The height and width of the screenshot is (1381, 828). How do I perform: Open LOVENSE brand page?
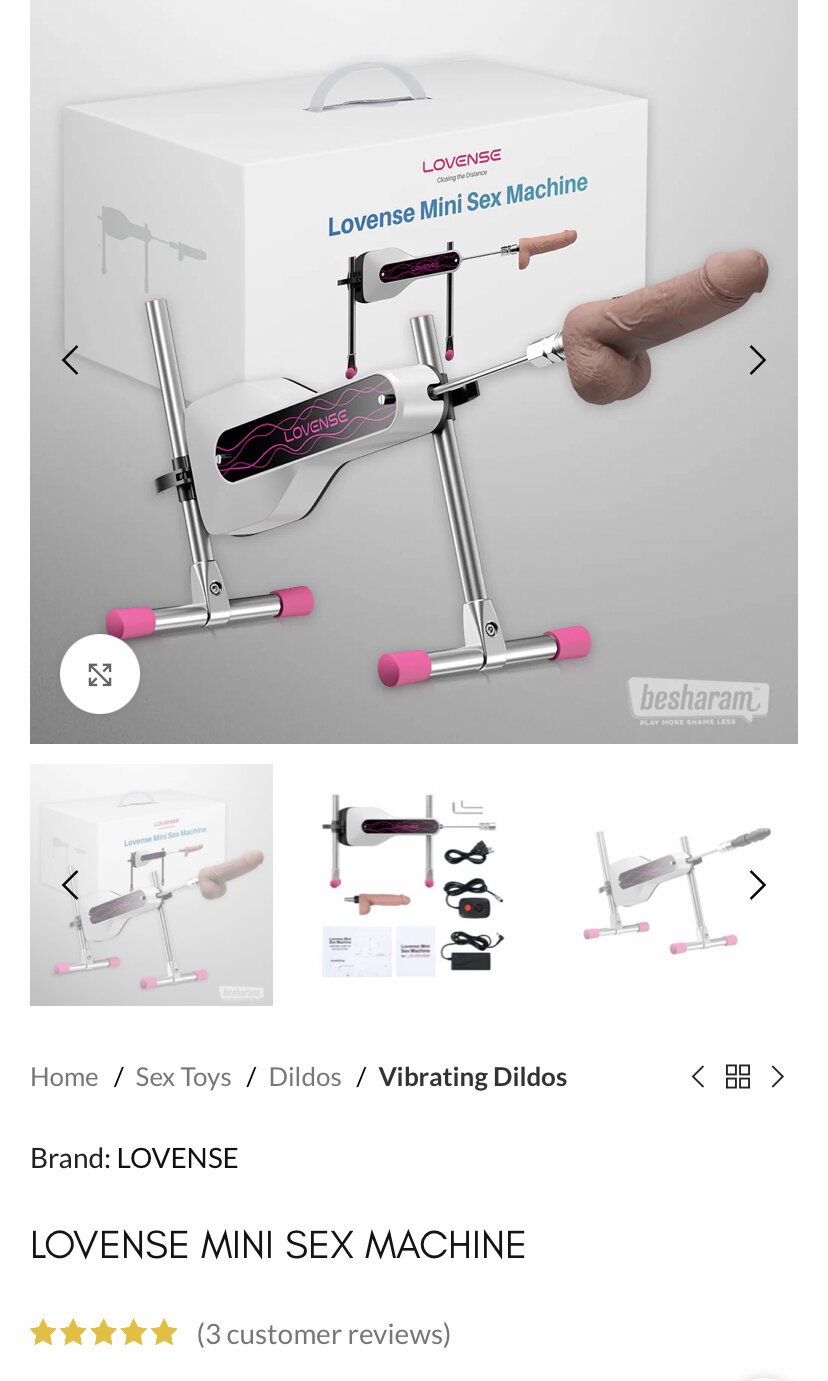tap(177, 1158)
